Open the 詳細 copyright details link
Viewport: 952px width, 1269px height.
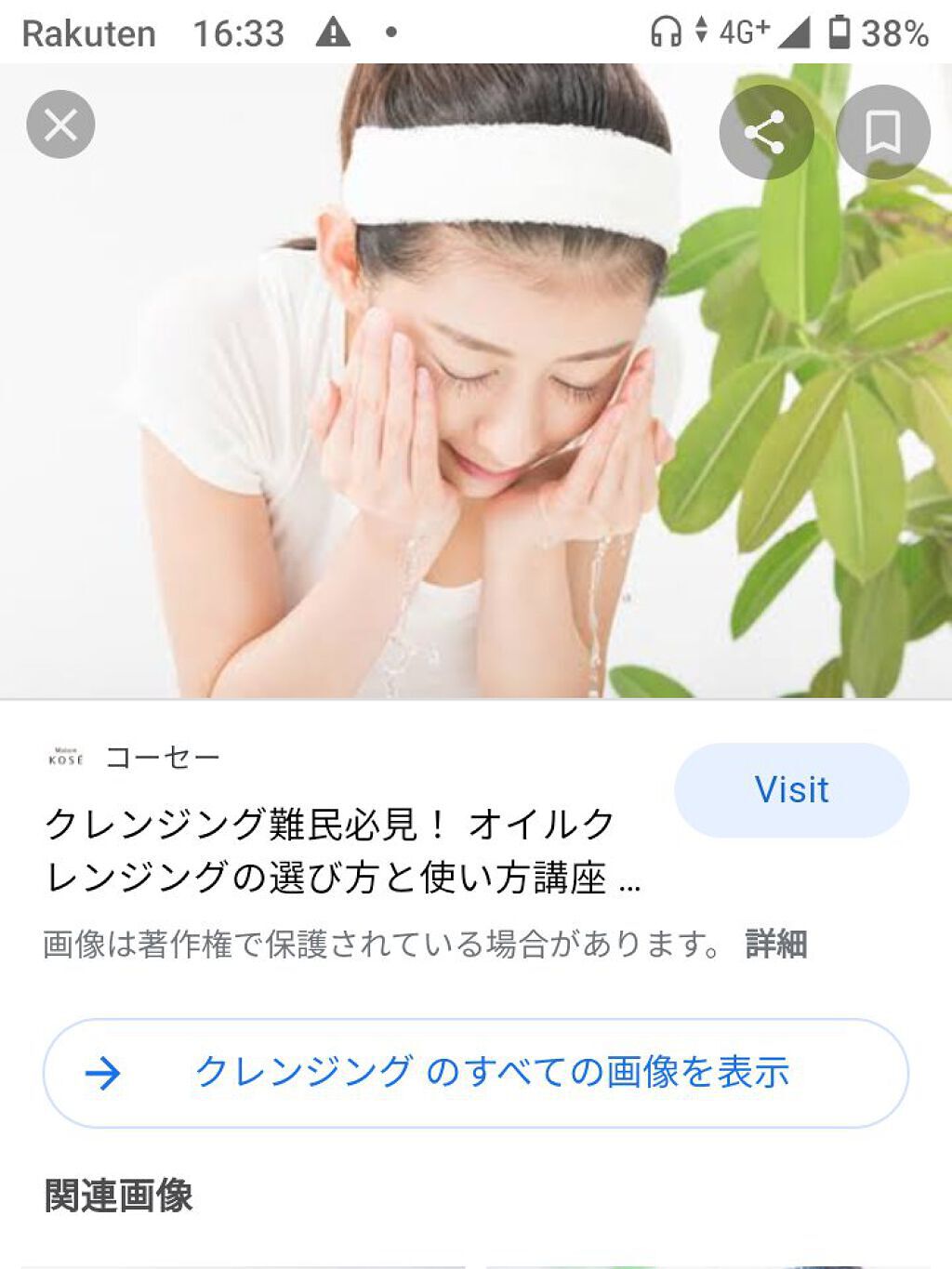click(x=775, y=945)
